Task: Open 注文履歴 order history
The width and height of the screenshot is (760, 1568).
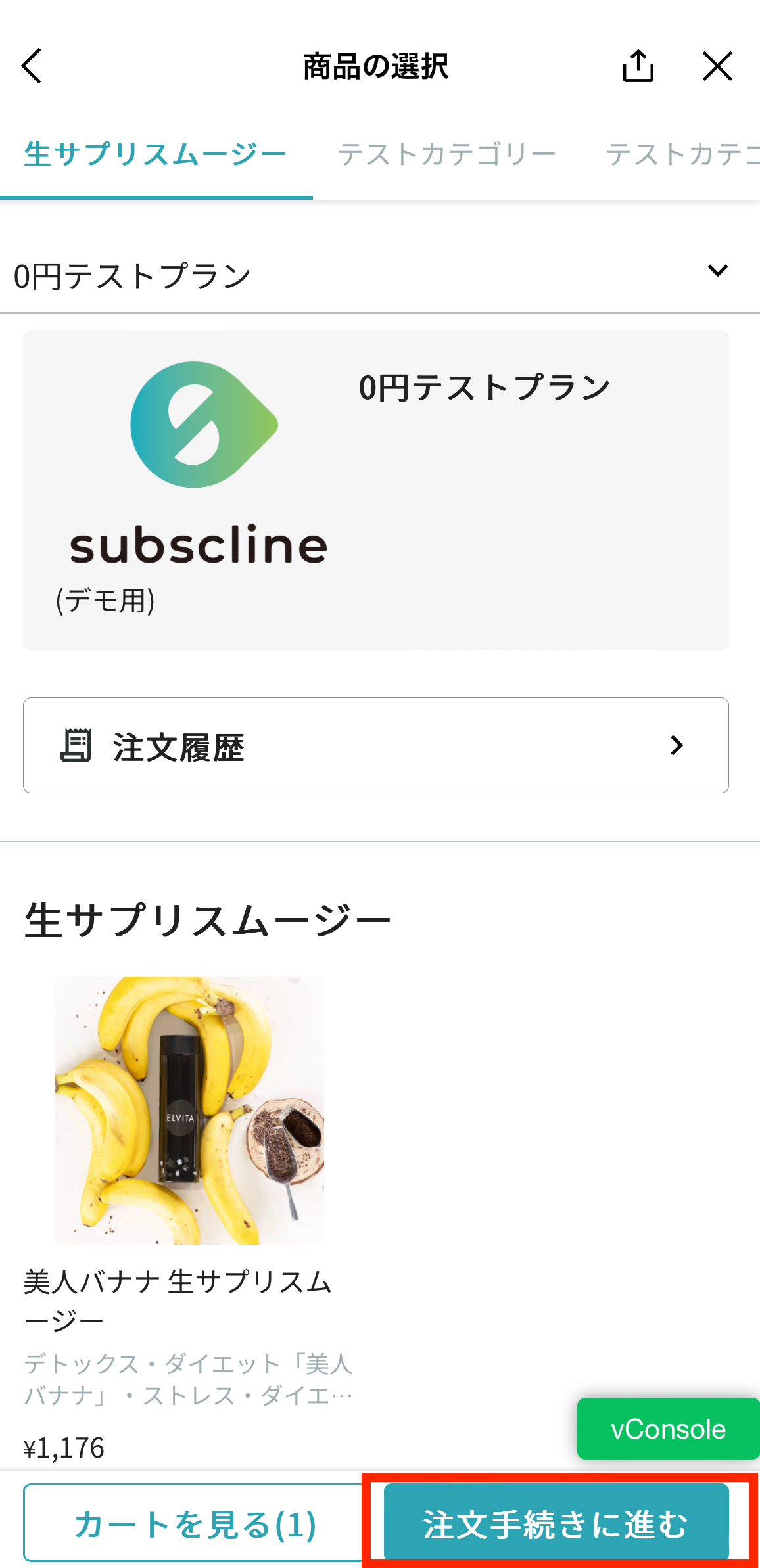Action: 375,745
